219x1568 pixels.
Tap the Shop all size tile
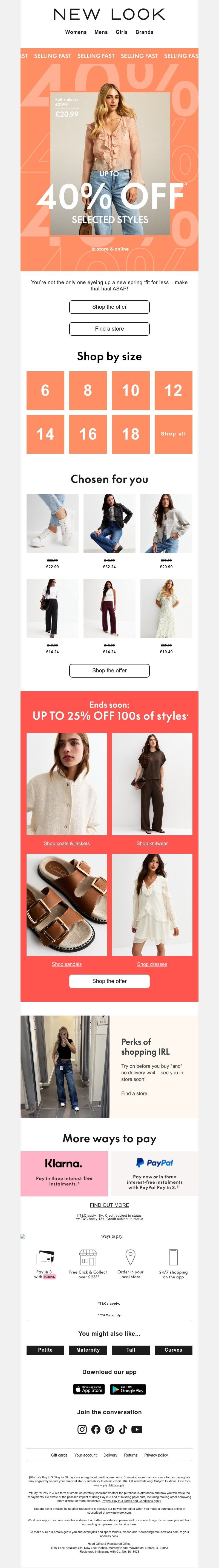point(173,434)
